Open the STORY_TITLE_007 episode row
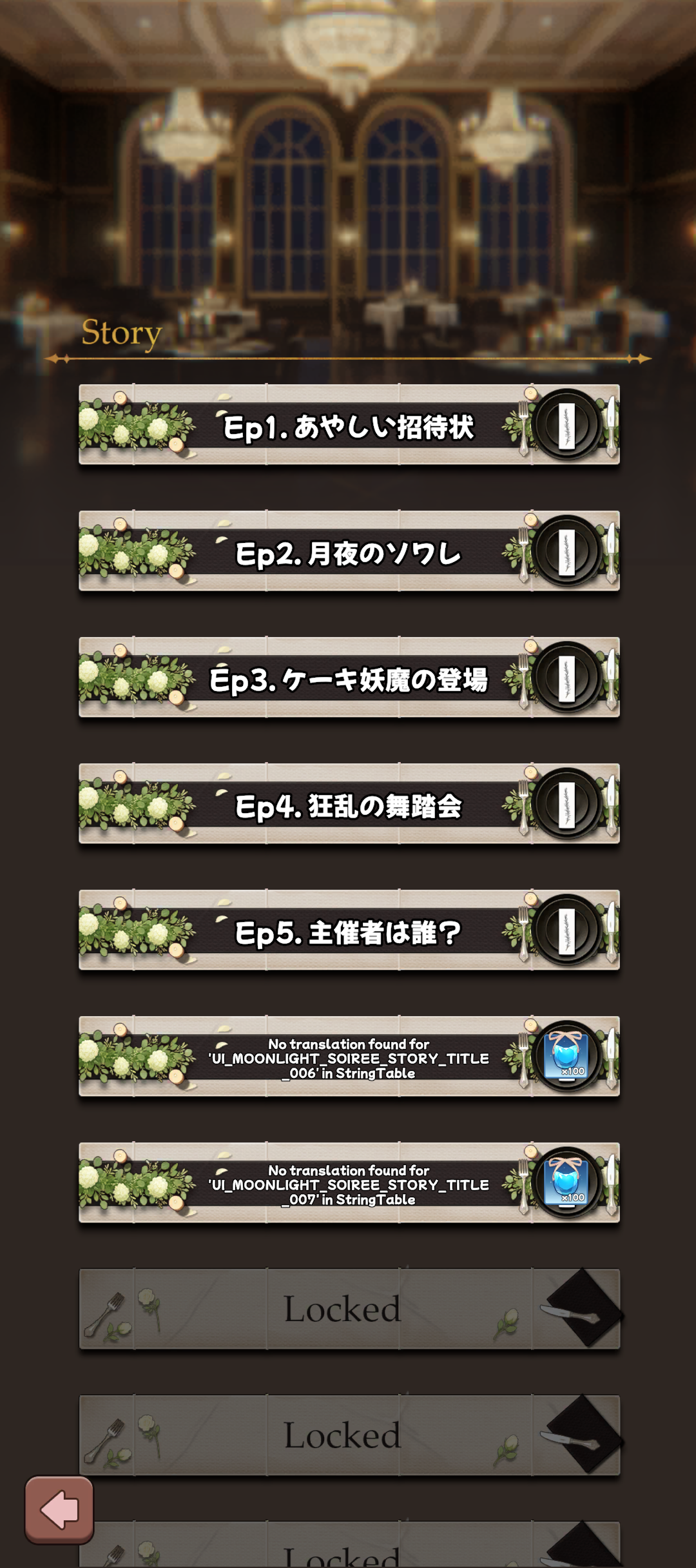696x1568 pixels. click(x=349, y=1184)
